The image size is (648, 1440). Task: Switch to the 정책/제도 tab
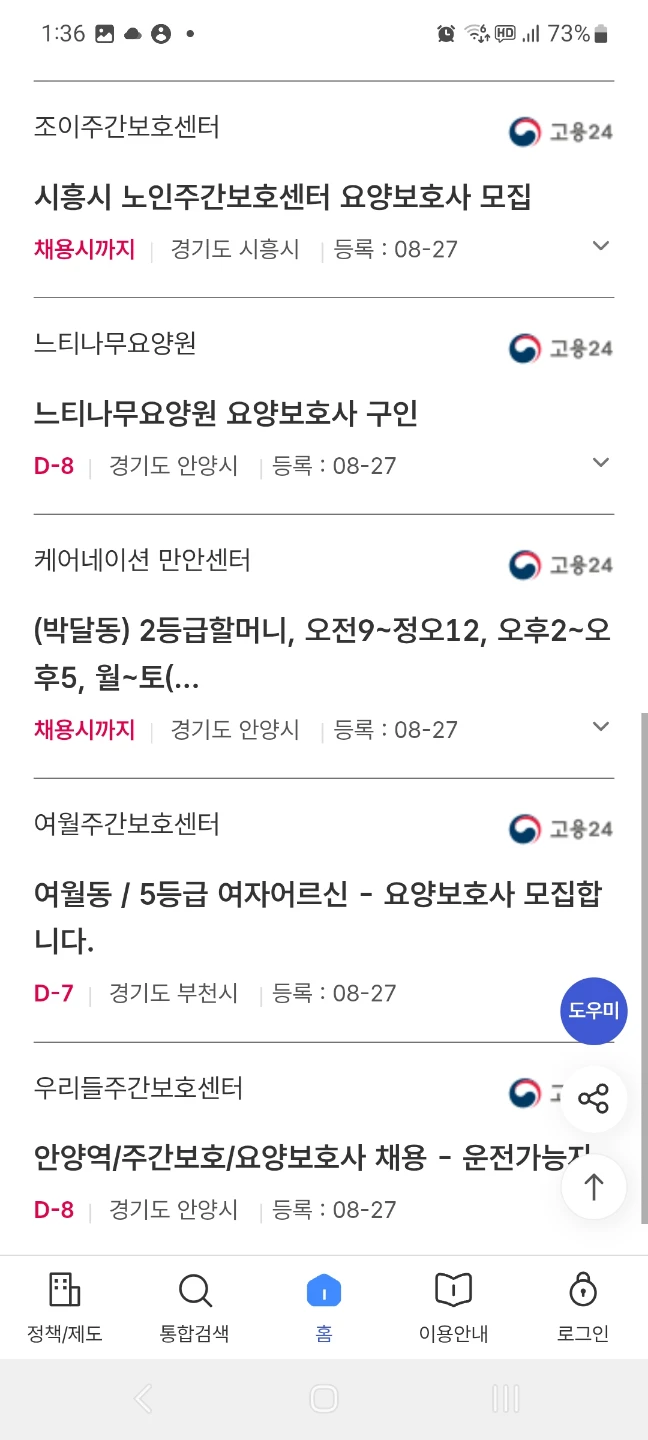point(65,1308)
